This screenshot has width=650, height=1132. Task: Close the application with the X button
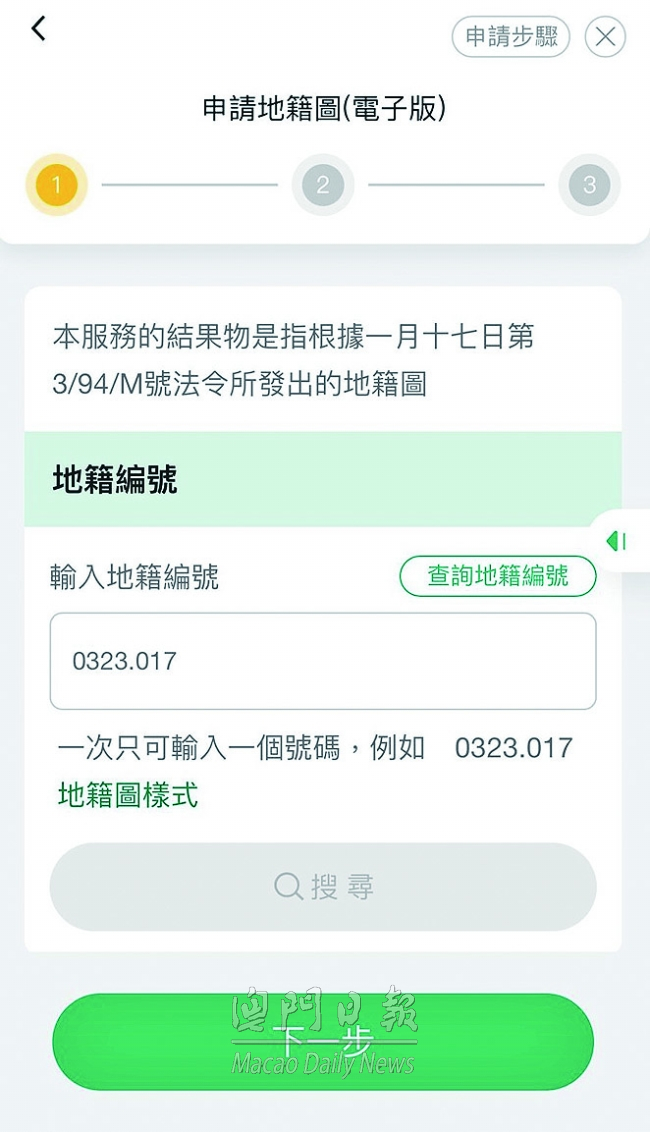tap(605, 37)
